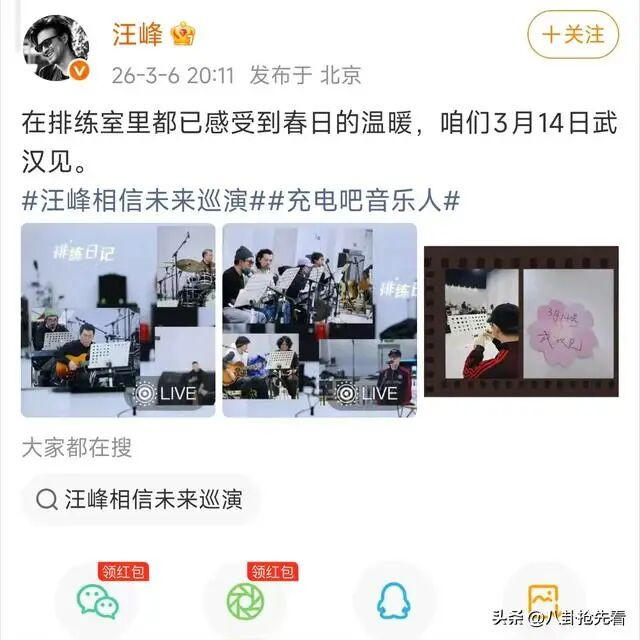
Task: Follow 汪峰 with the +关注 button
Action: [x=573, y=34]
